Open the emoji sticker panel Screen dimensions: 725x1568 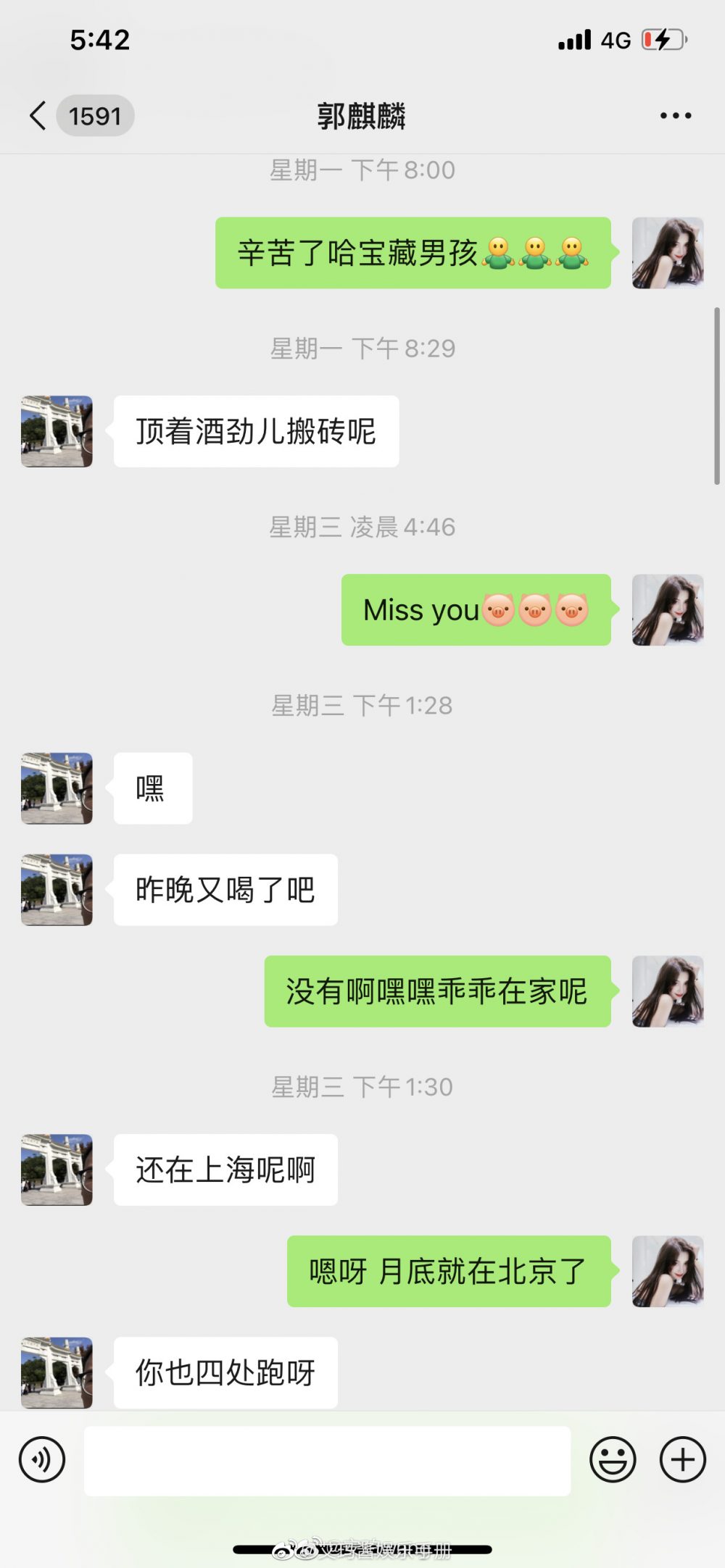pyautogui.click(x=613, y=1459)
